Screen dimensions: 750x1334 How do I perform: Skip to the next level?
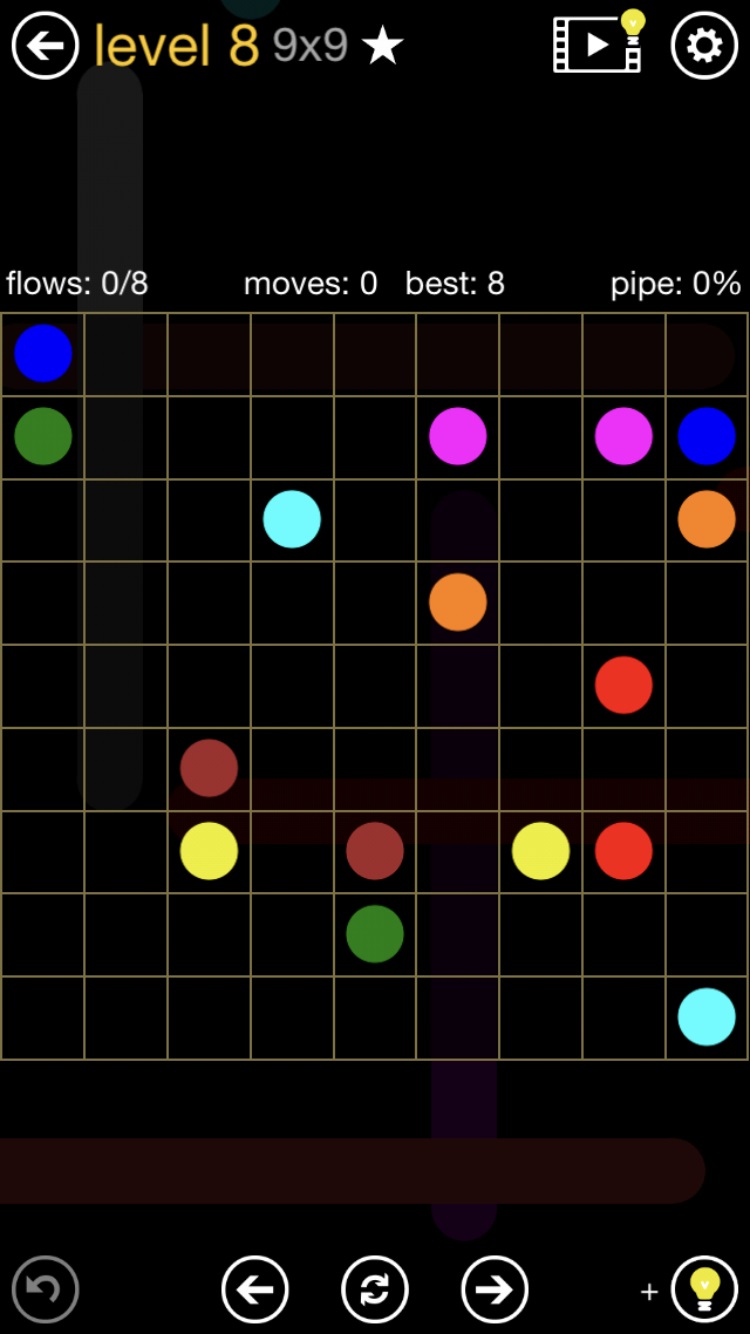tap(495, 1289)
